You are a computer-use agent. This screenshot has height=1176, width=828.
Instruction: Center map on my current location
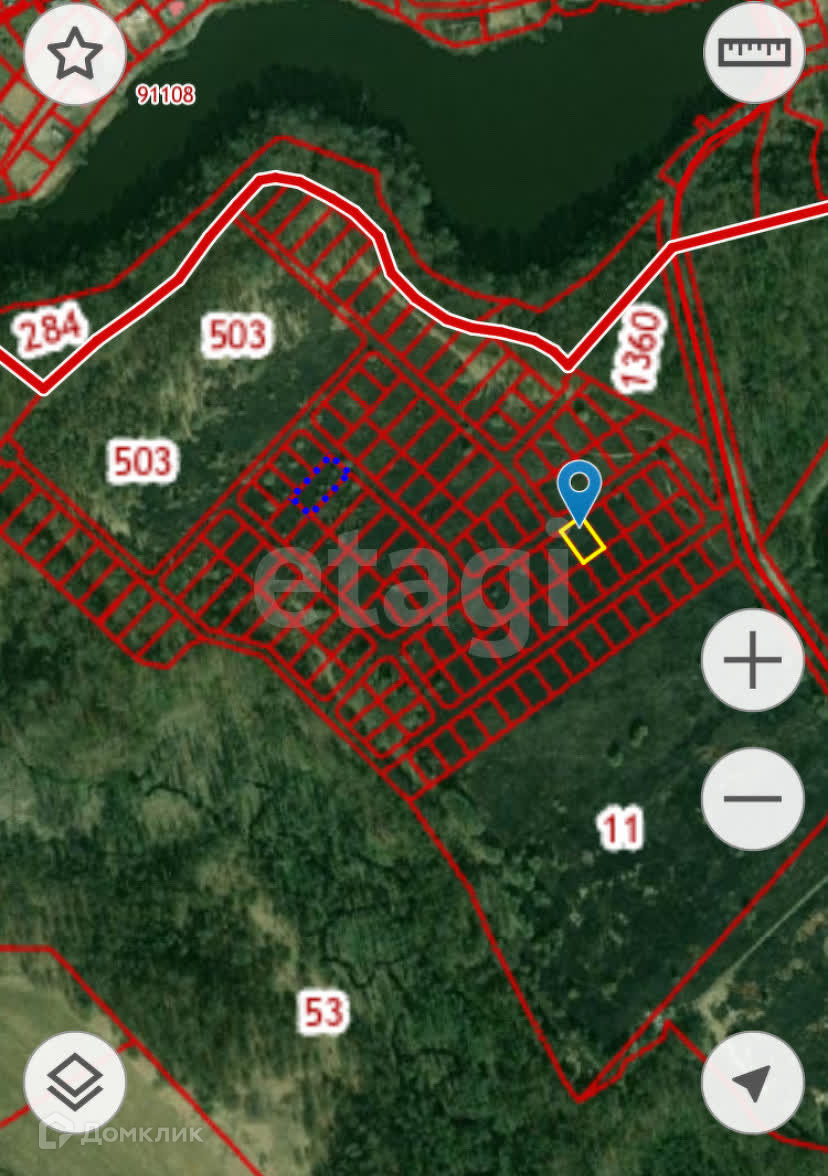coord(752,1081)
